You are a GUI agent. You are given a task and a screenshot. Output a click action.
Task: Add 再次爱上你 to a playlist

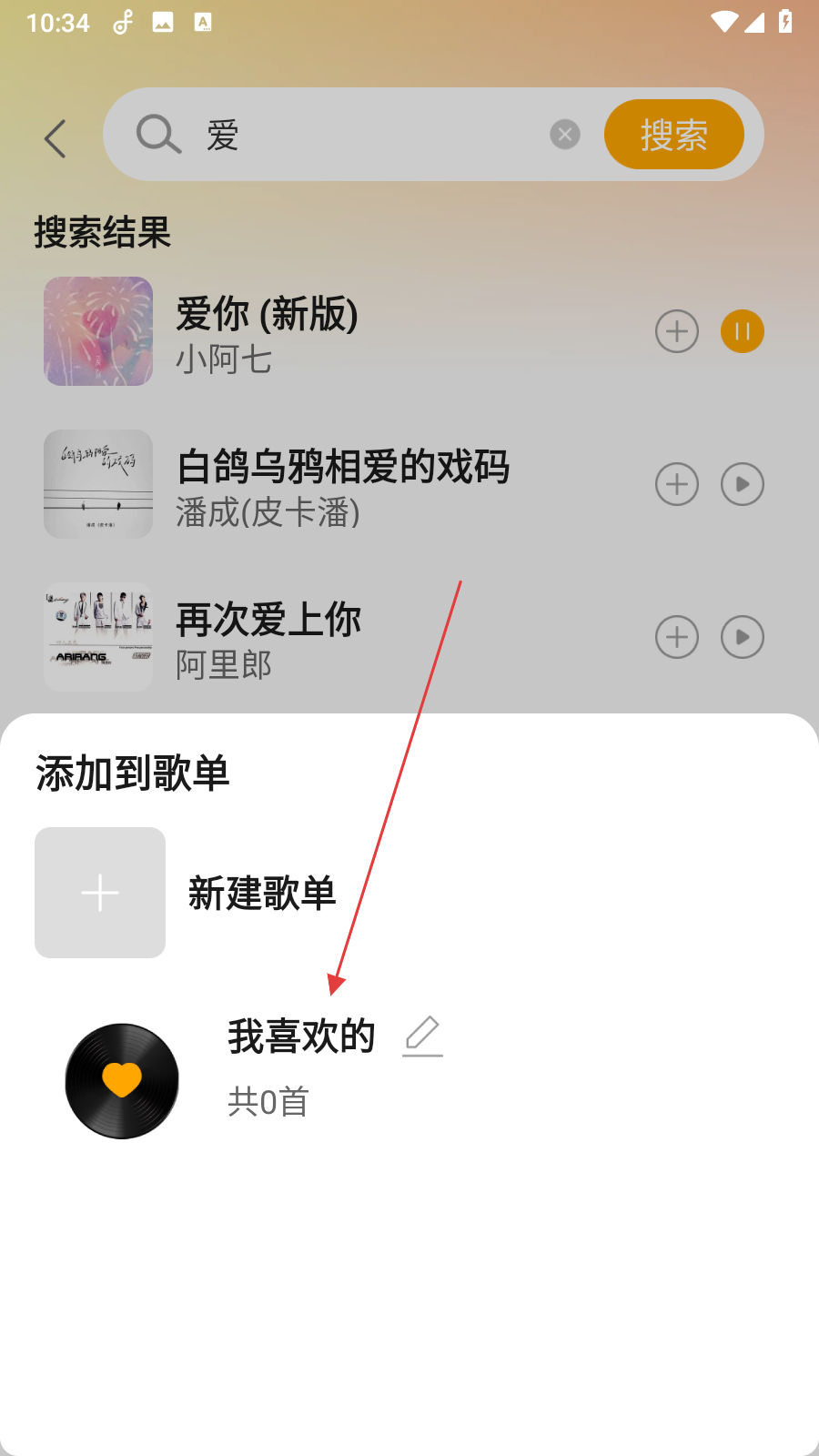click(676, 637)
